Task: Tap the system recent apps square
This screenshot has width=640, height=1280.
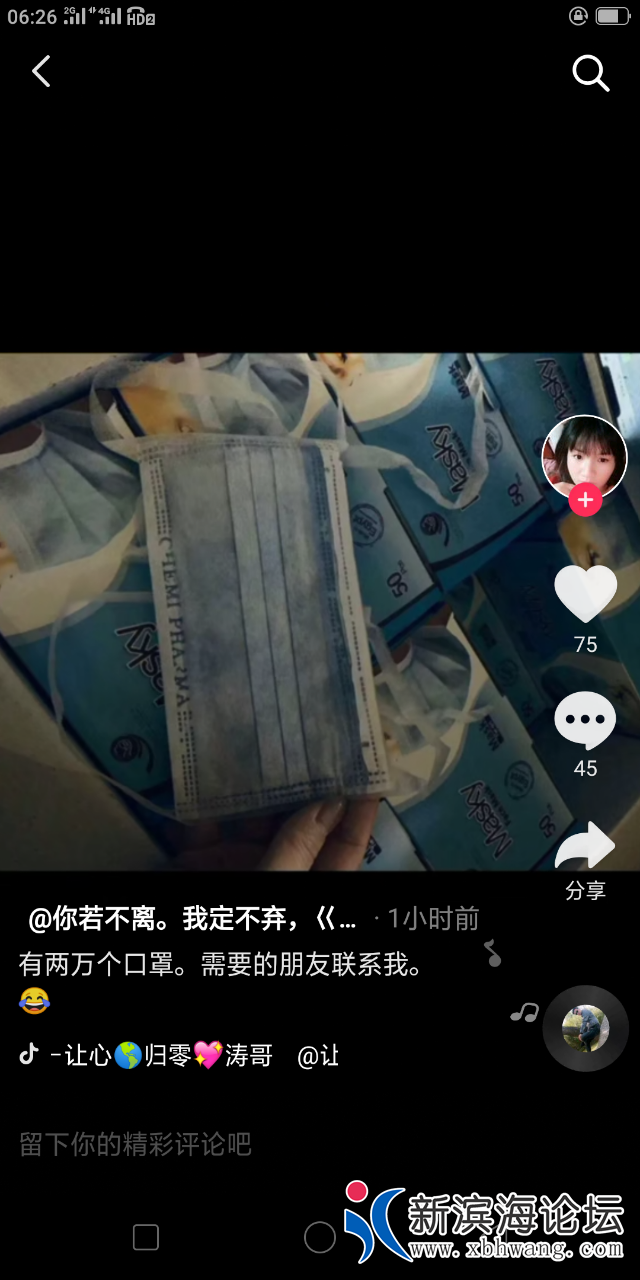Action: (x=146, y=1237)
